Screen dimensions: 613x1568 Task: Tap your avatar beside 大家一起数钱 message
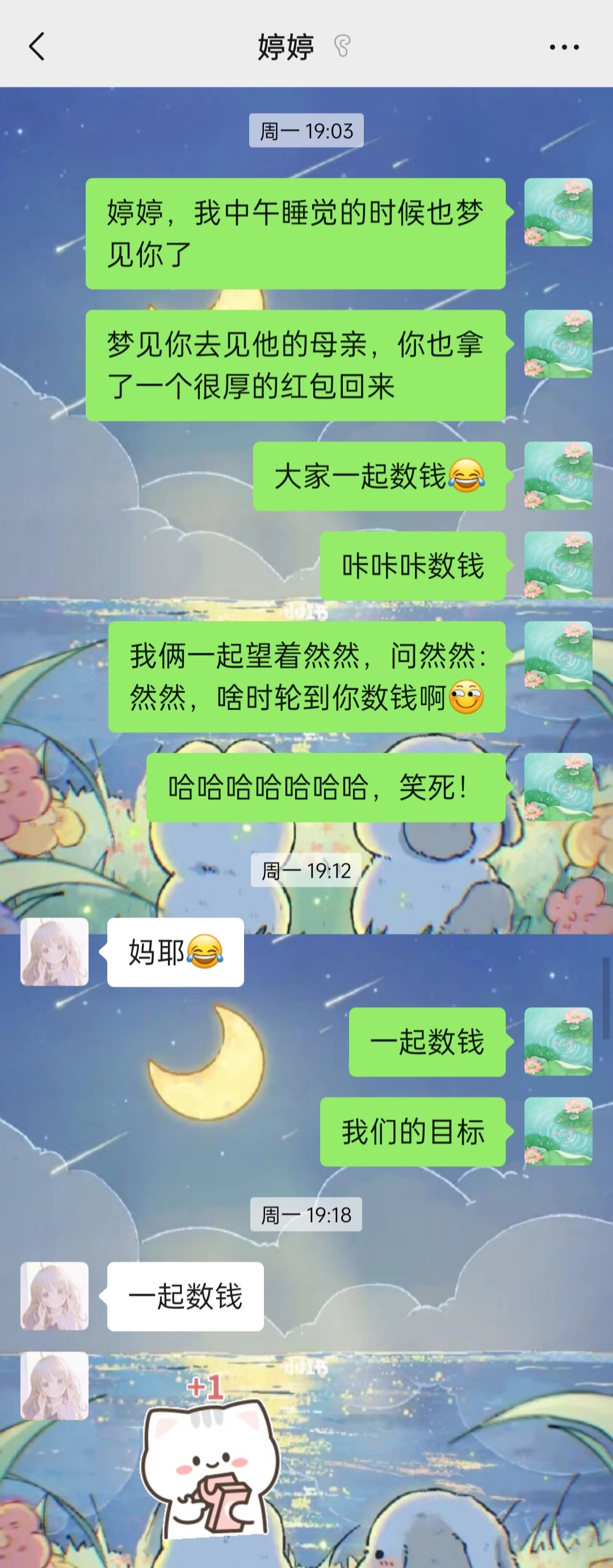coord(557,475)
